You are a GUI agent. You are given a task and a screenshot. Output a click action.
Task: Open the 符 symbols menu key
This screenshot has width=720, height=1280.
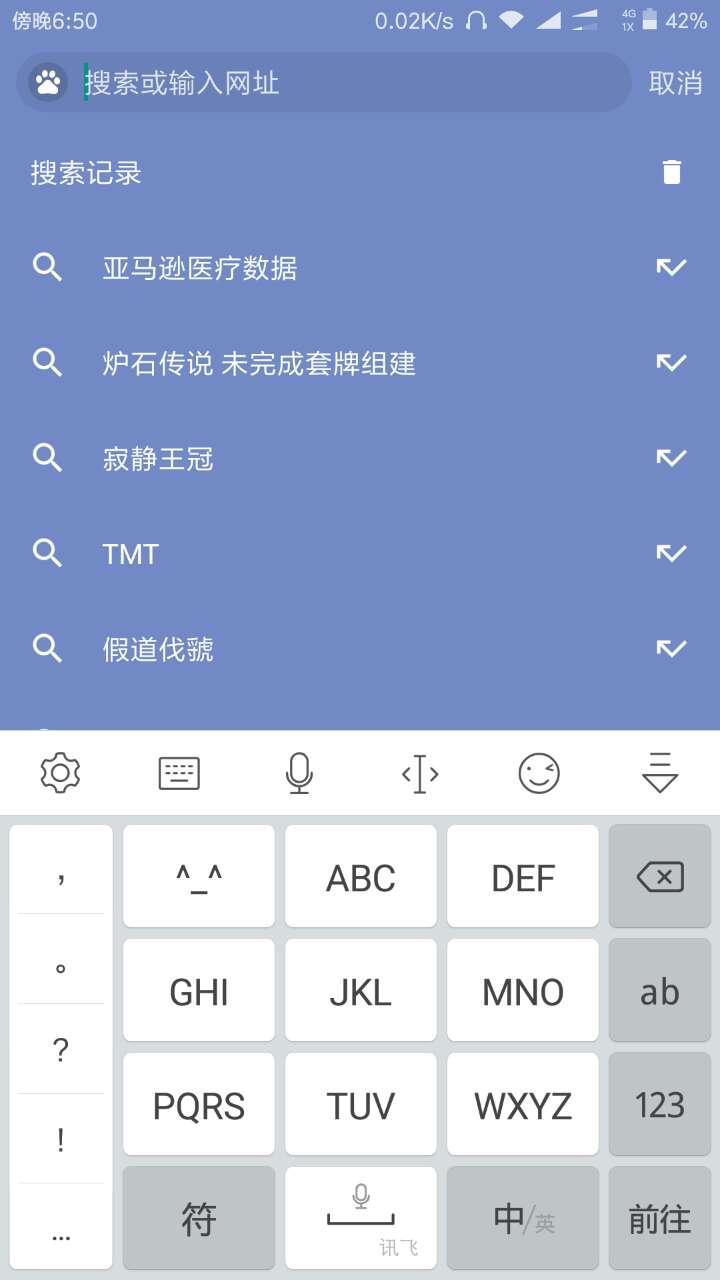[198, 1218]
